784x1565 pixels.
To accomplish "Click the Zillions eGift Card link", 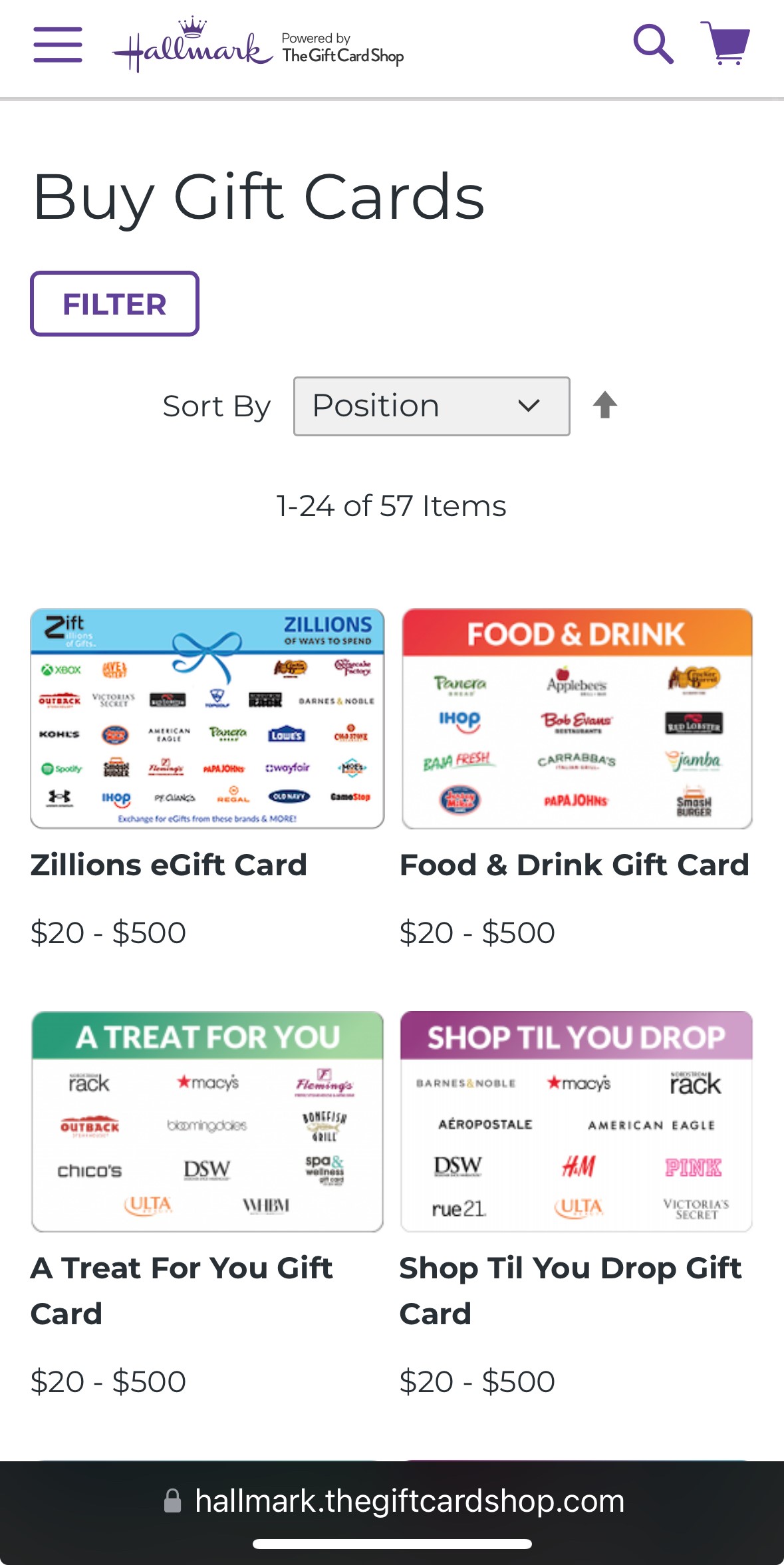I will point(168,865).
